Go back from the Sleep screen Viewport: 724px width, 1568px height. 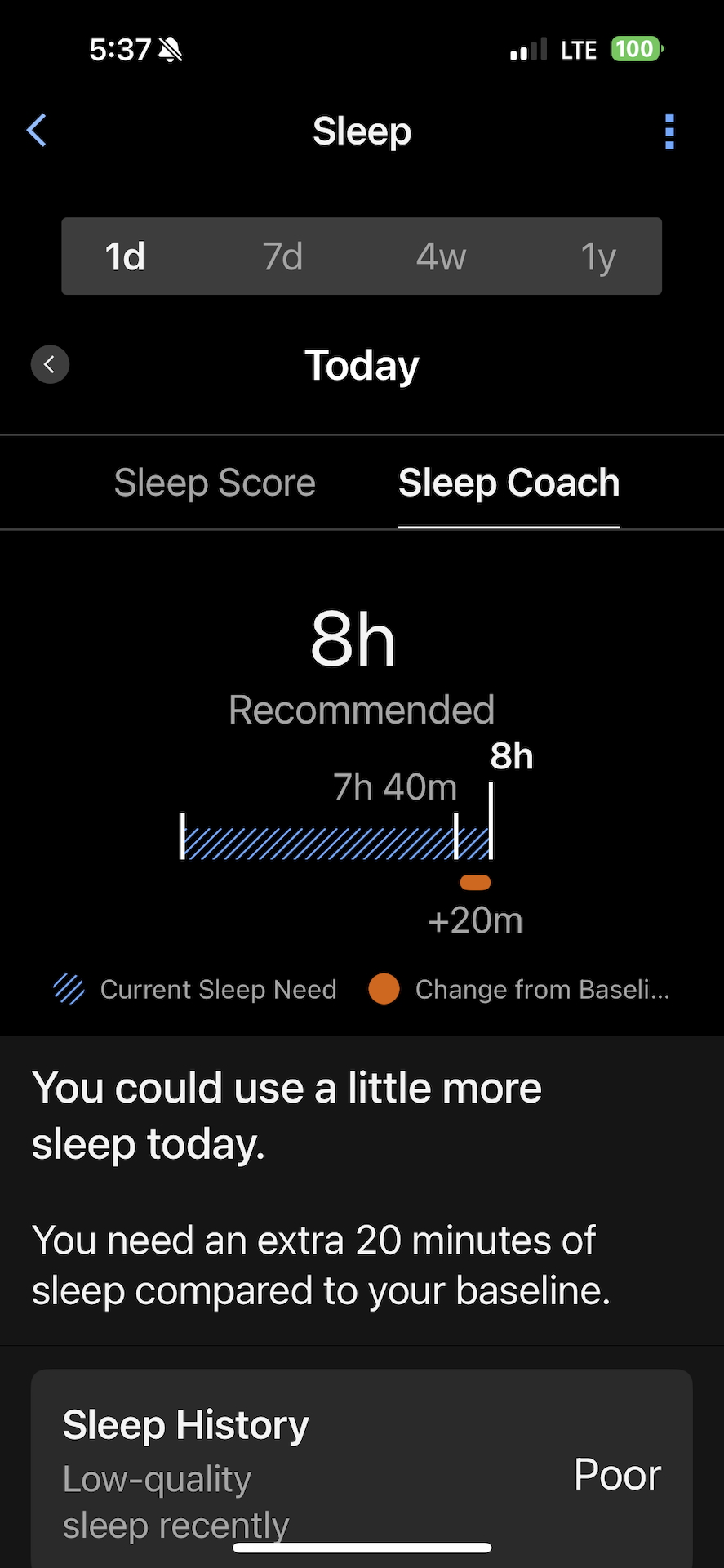click(x=37, y=131)
